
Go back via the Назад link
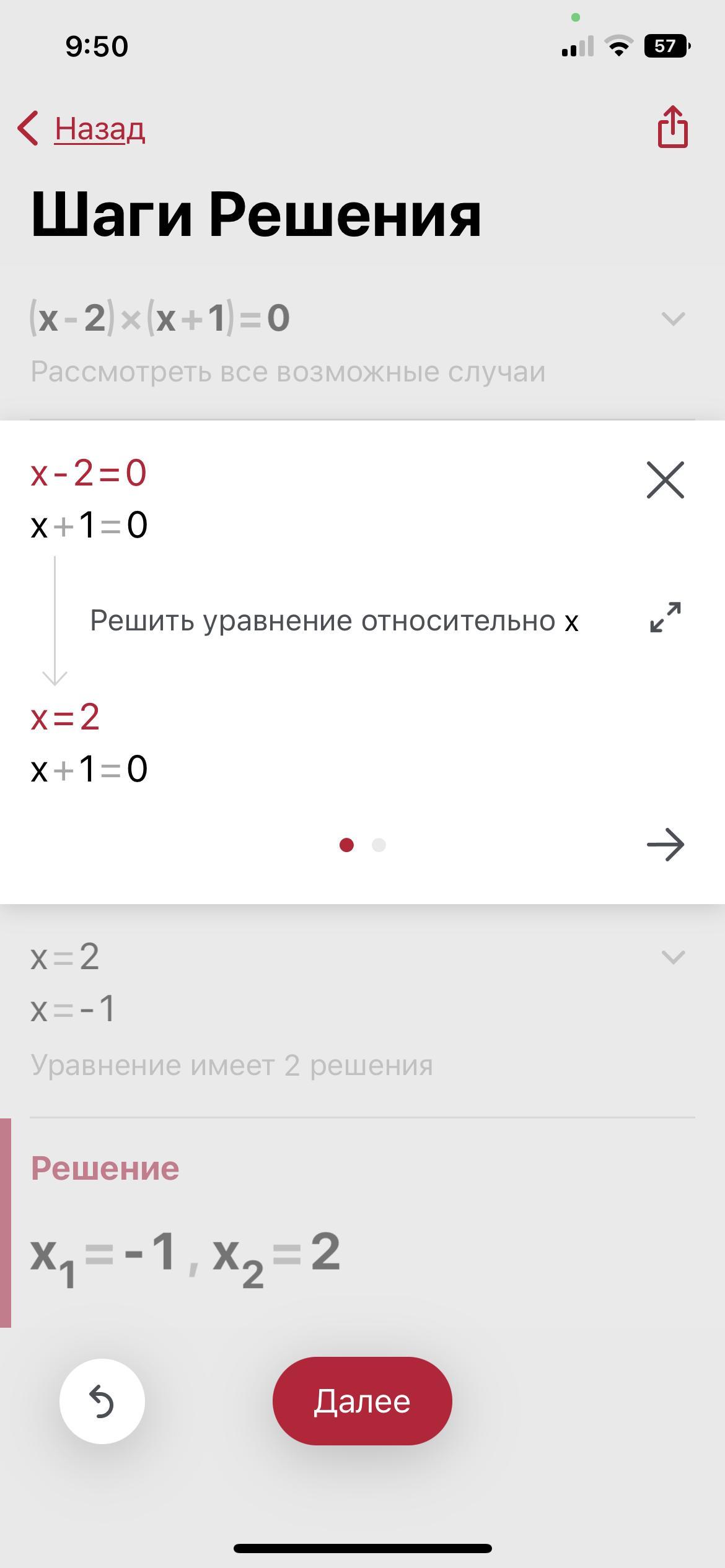pyautogui.click(x=82, y=129)
